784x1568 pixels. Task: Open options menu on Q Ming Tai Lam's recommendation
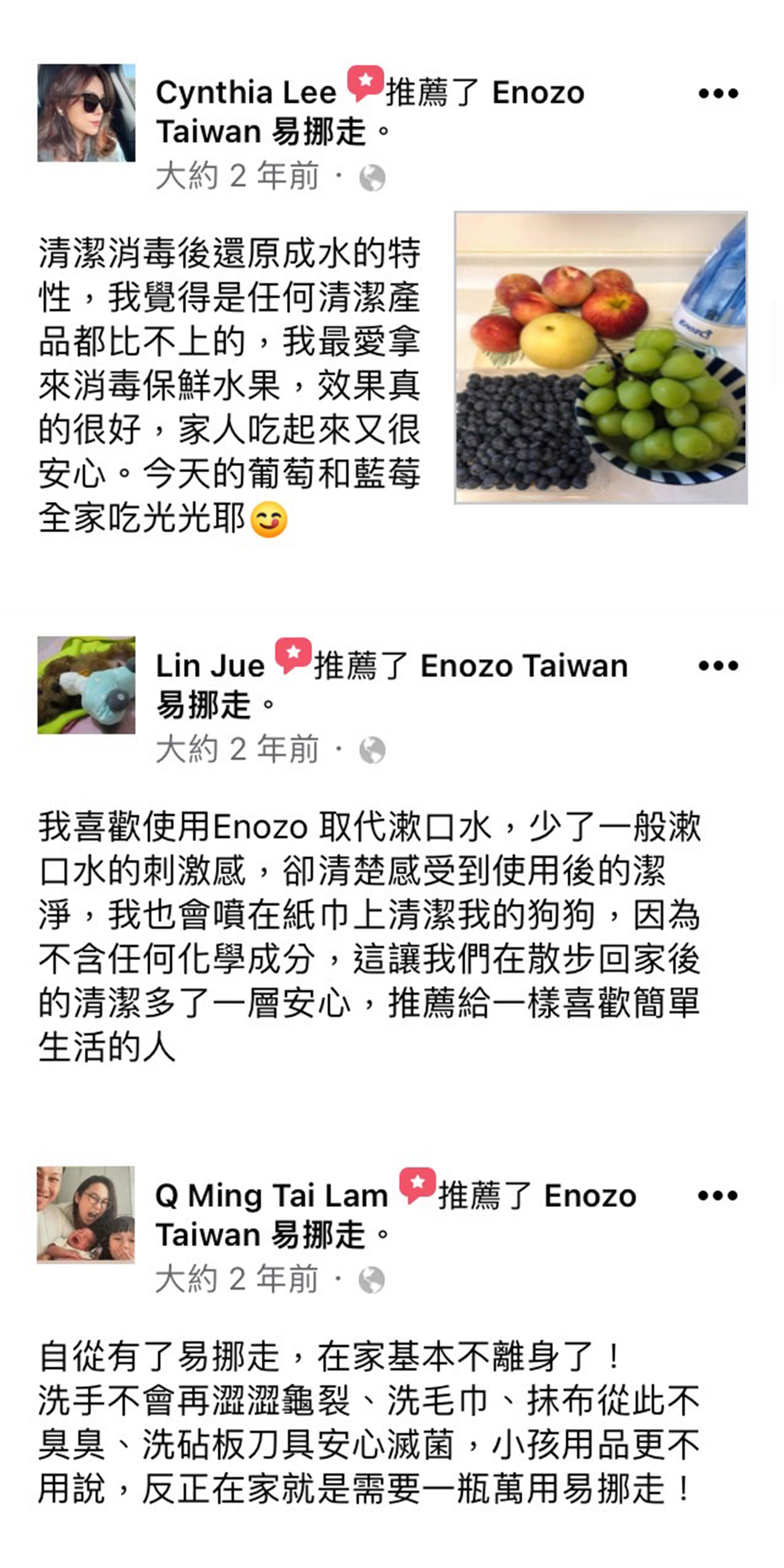[x=718, y=1196]
